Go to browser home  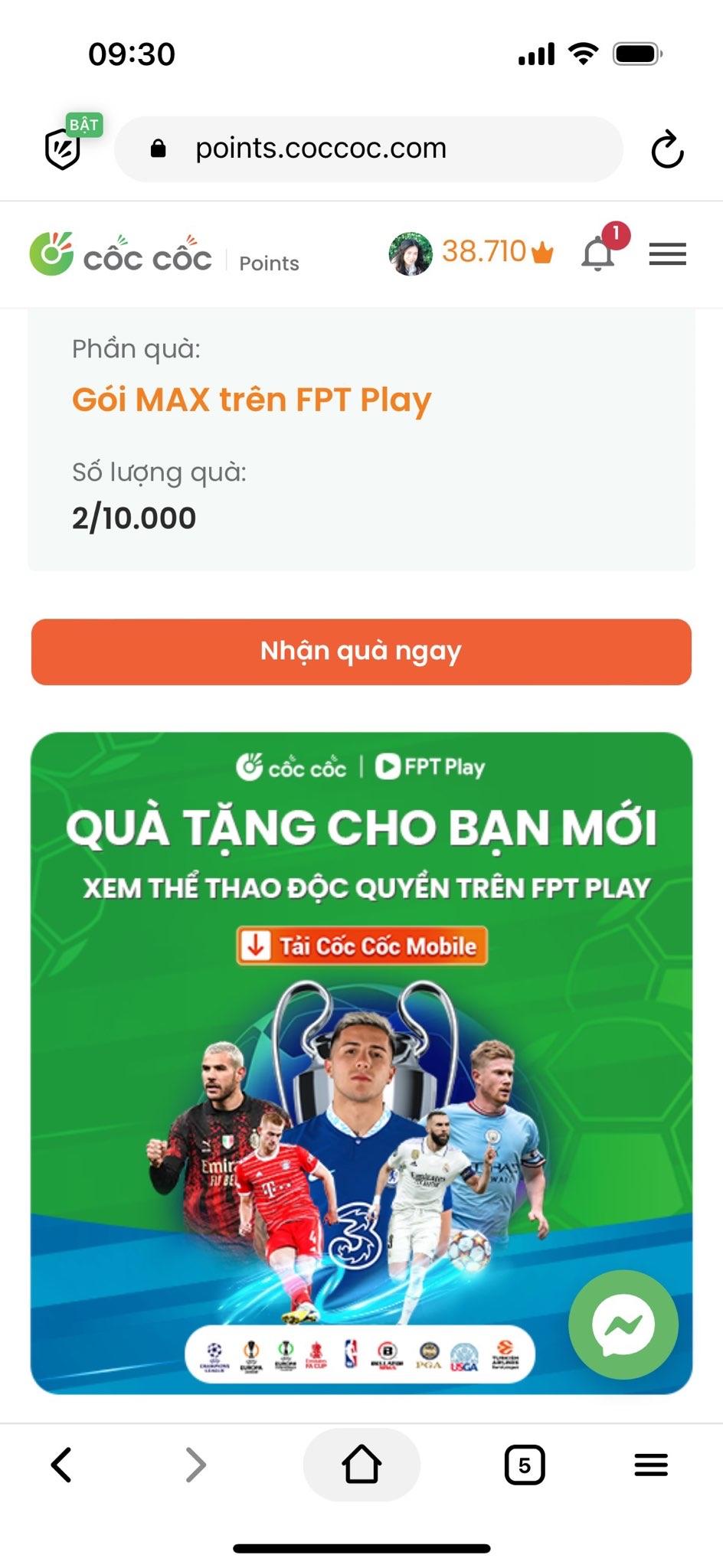coord(361,1465)
